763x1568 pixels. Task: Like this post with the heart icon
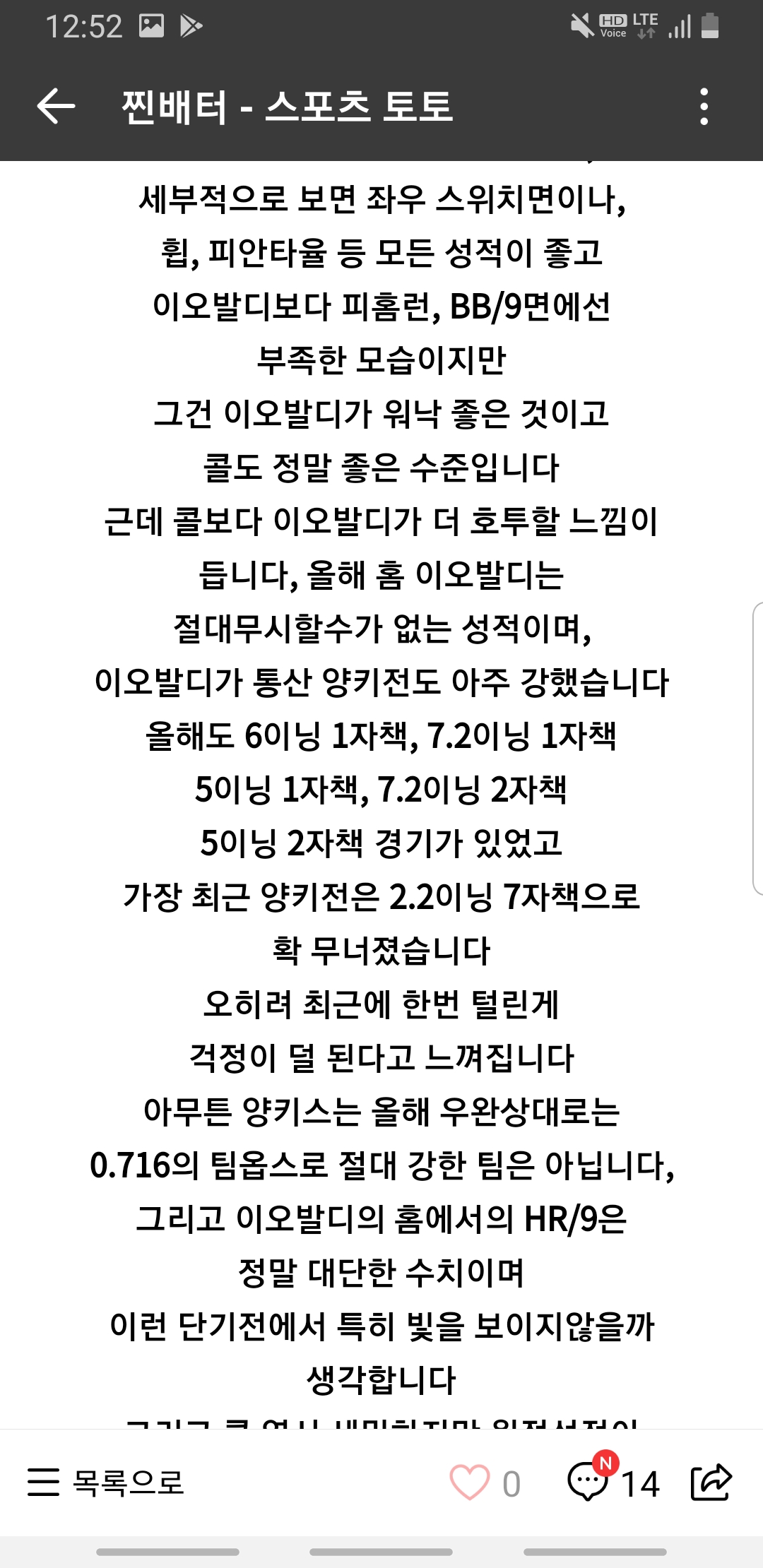(x=470, y=1482)
